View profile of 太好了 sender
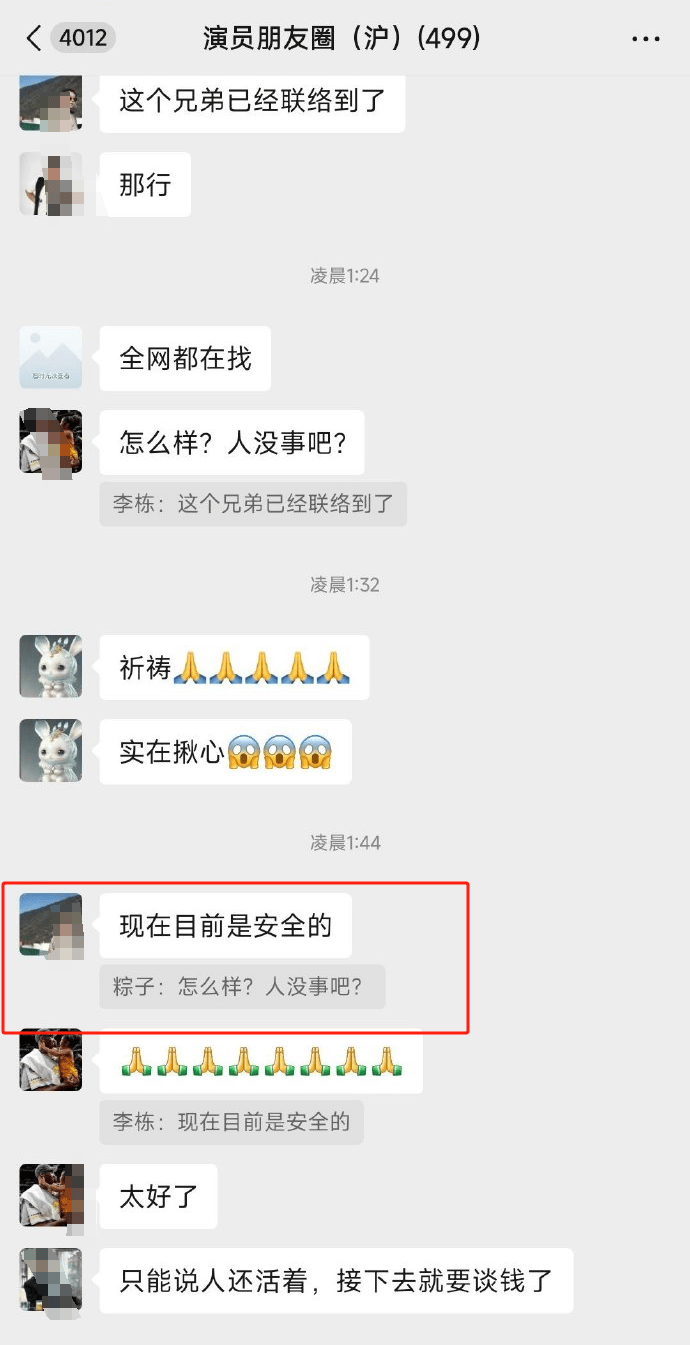Screen dimensions: 690x1345 pos(51,1195)
